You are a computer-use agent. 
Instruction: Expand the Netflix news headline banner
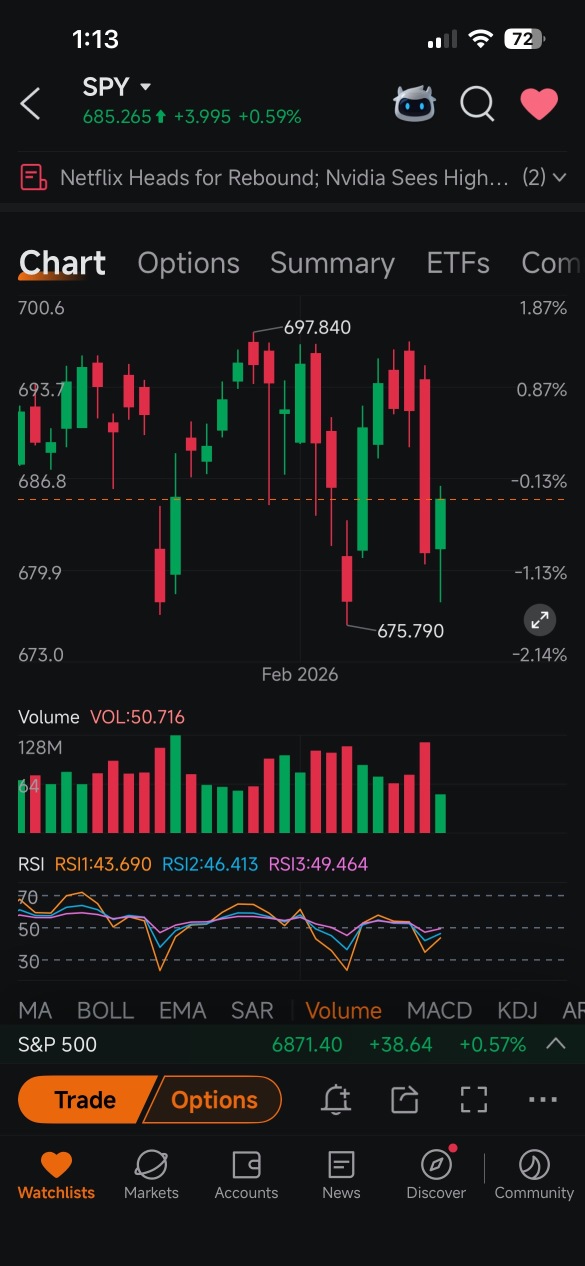[293, 178]
